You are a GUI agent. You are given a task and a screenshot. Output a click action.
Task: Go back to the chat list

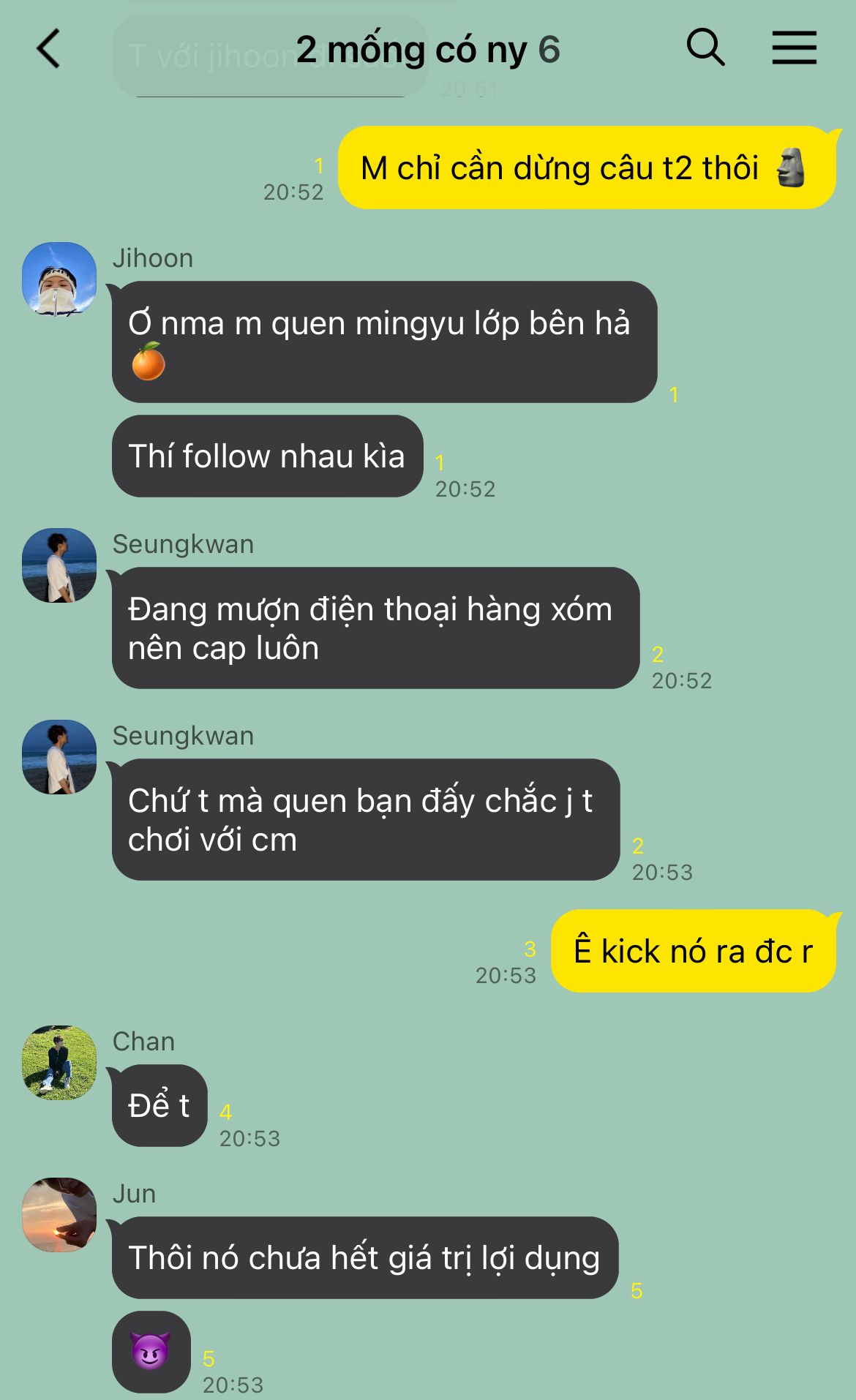[48, 49]
